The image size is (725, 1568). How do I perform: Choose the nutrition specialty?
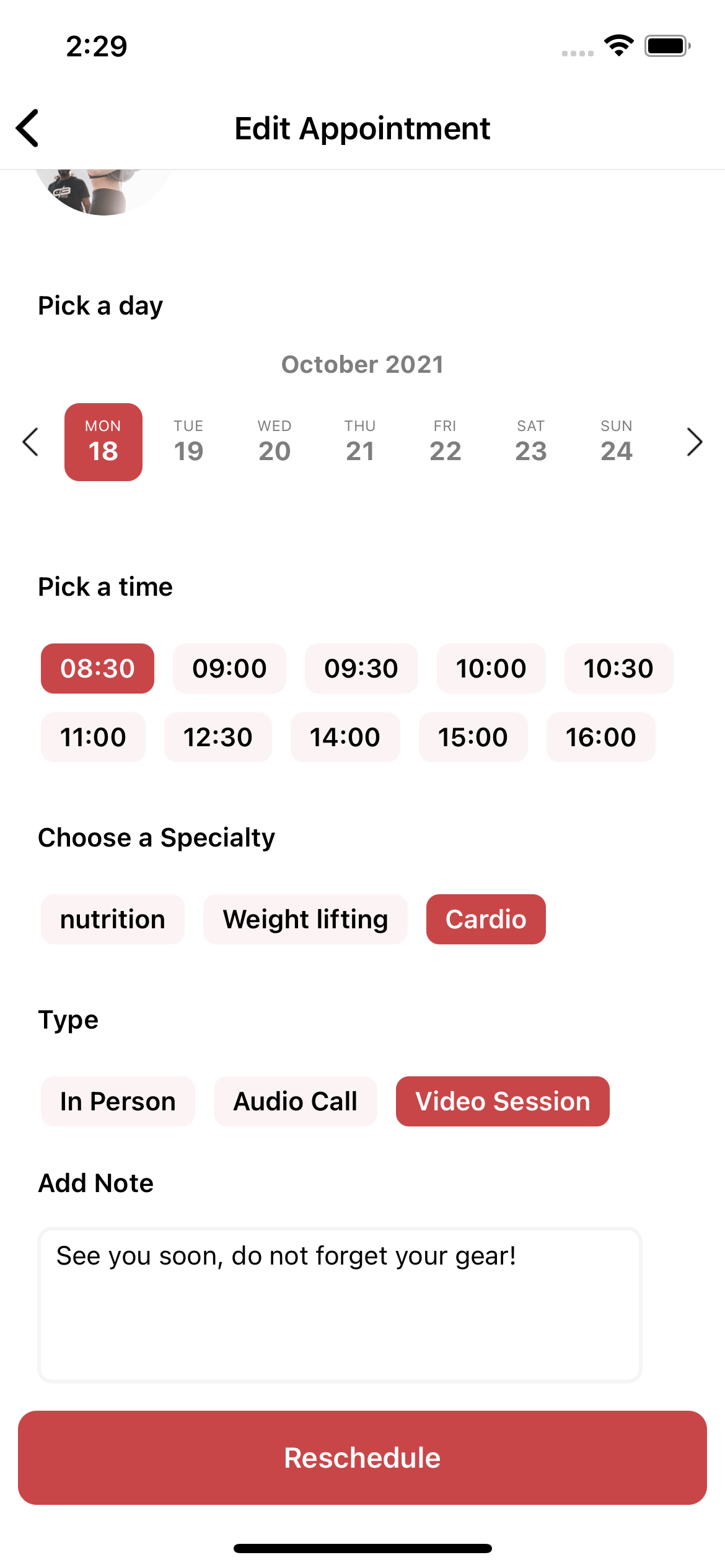[x=113, y=919]
